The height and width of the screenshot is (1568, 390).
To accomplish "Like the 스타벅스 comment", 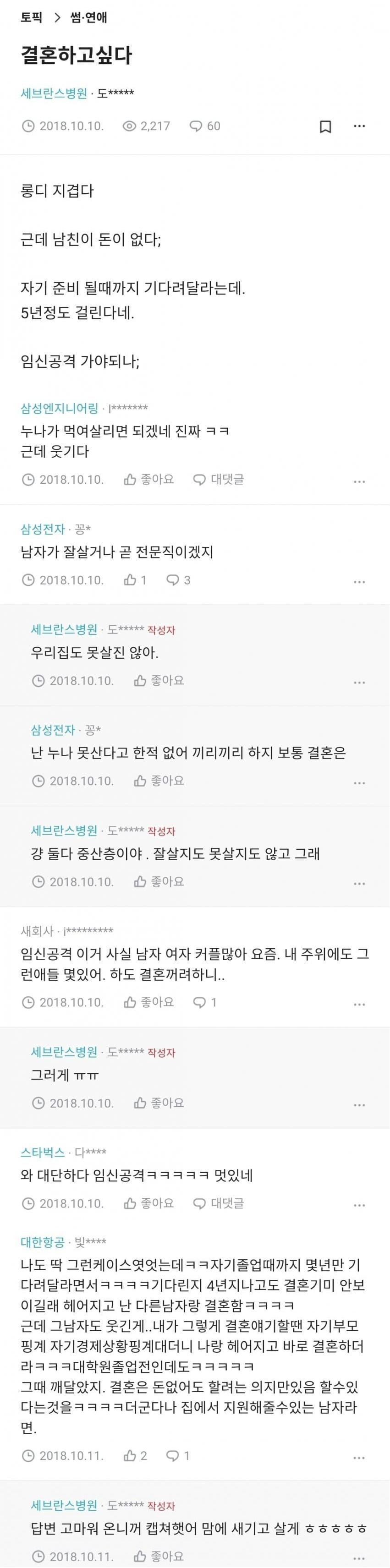I will point(148,1203).
